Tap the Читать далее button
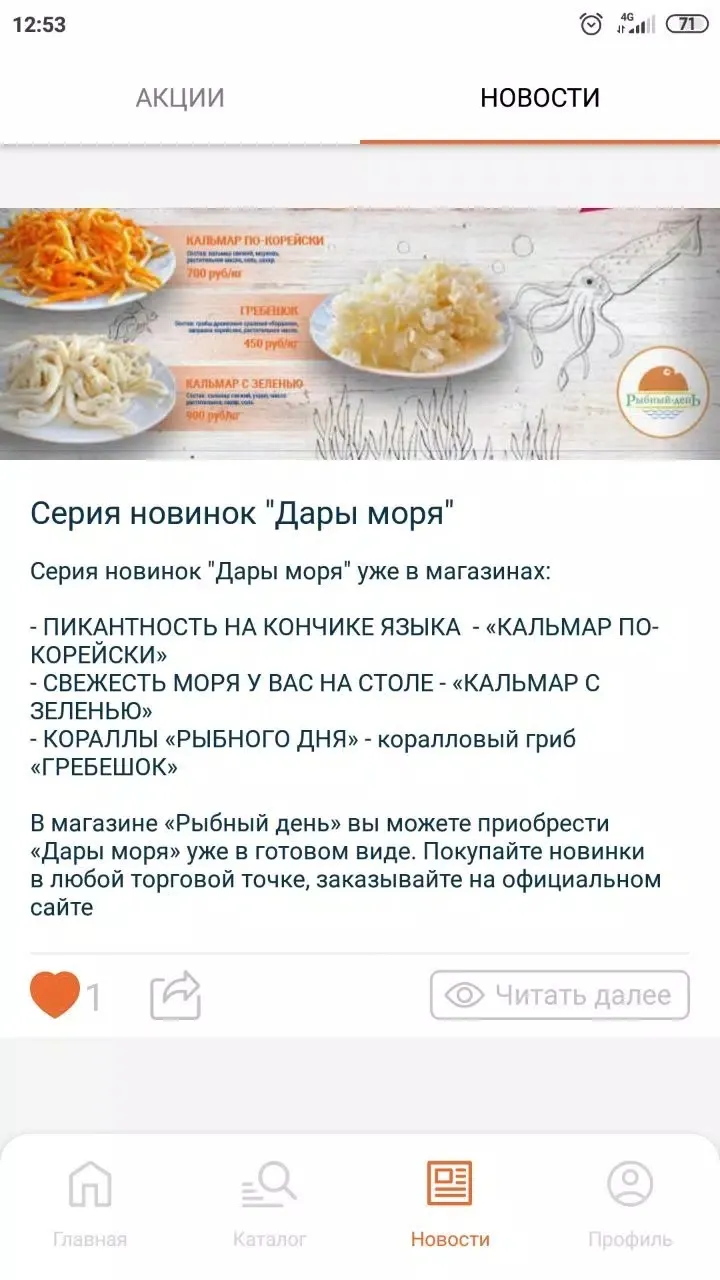Image resolution: width=720 pixels, height=1280 pixels. pos(560,995)
